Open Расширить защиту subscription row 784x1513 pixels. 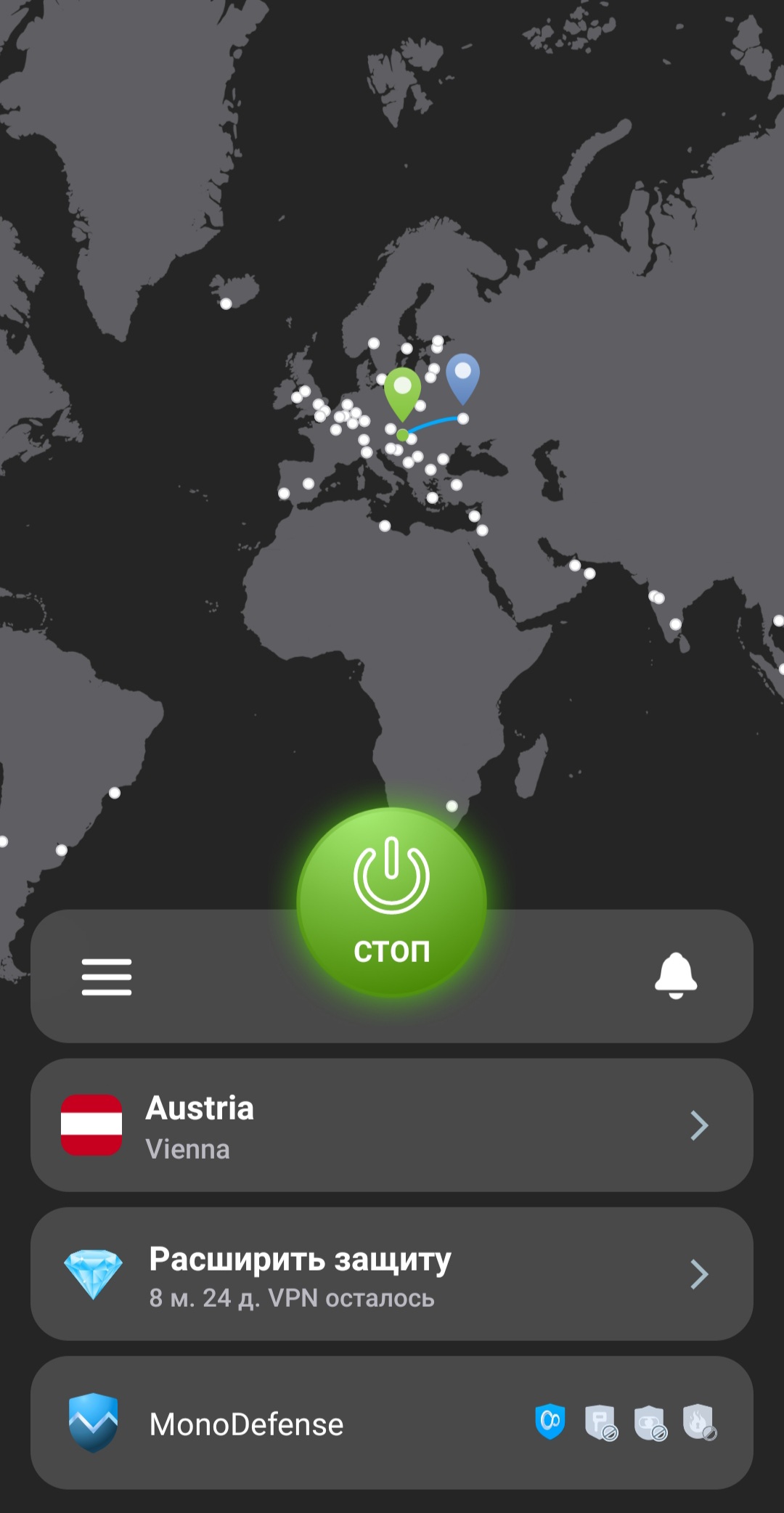pyautogui.click(x=392, y=1274)
